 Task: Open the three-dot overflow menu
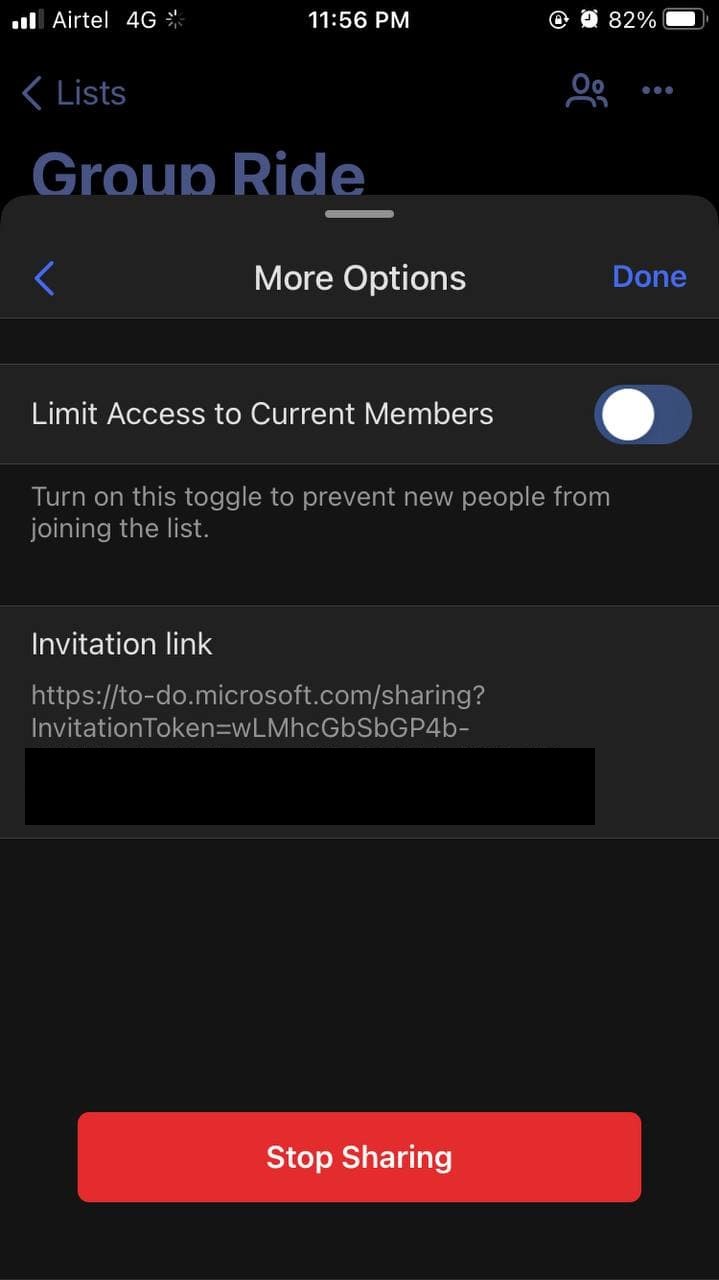tap(657, 91)
